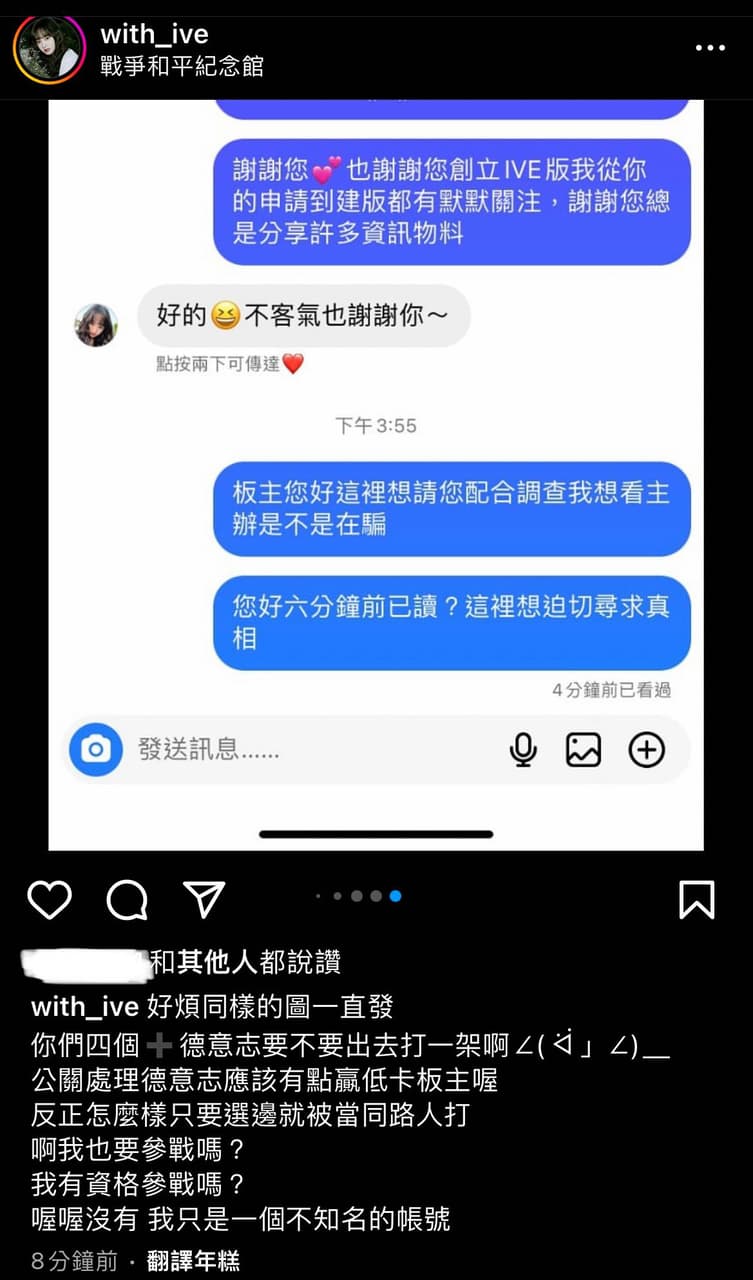Open the comments bubble icon
Image resolution: width=753 pixels, height=1280 pixels.
pos(126,900)
